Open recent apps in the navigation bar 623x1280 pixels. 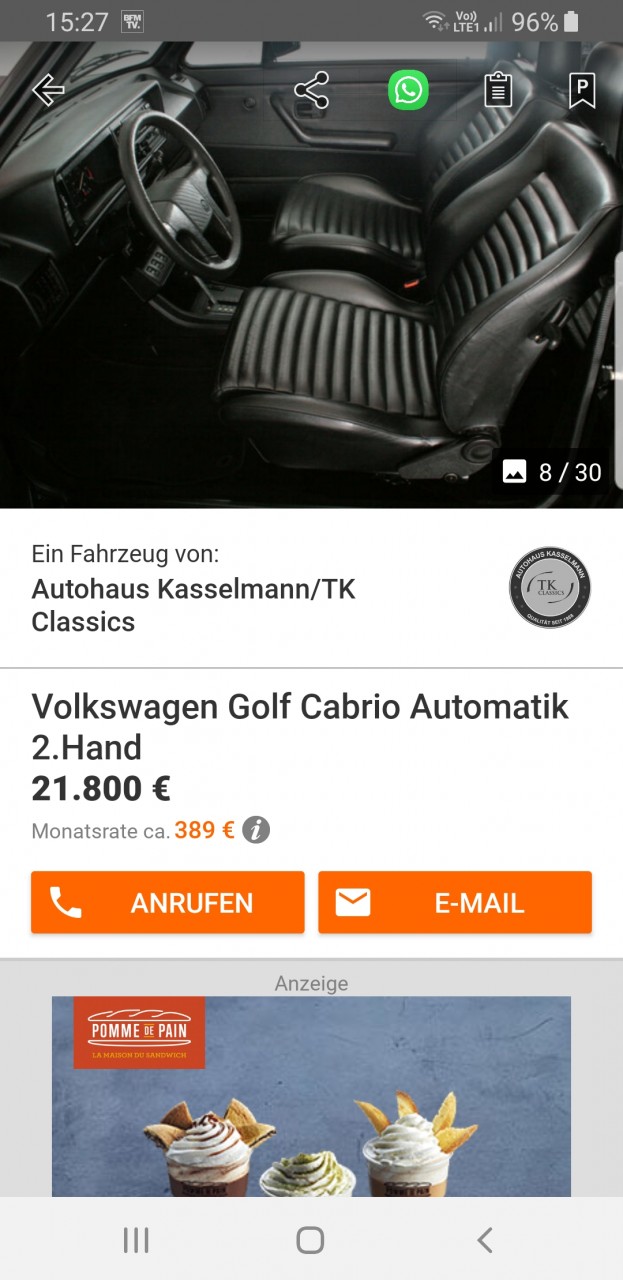click(x=136, y=1240)
